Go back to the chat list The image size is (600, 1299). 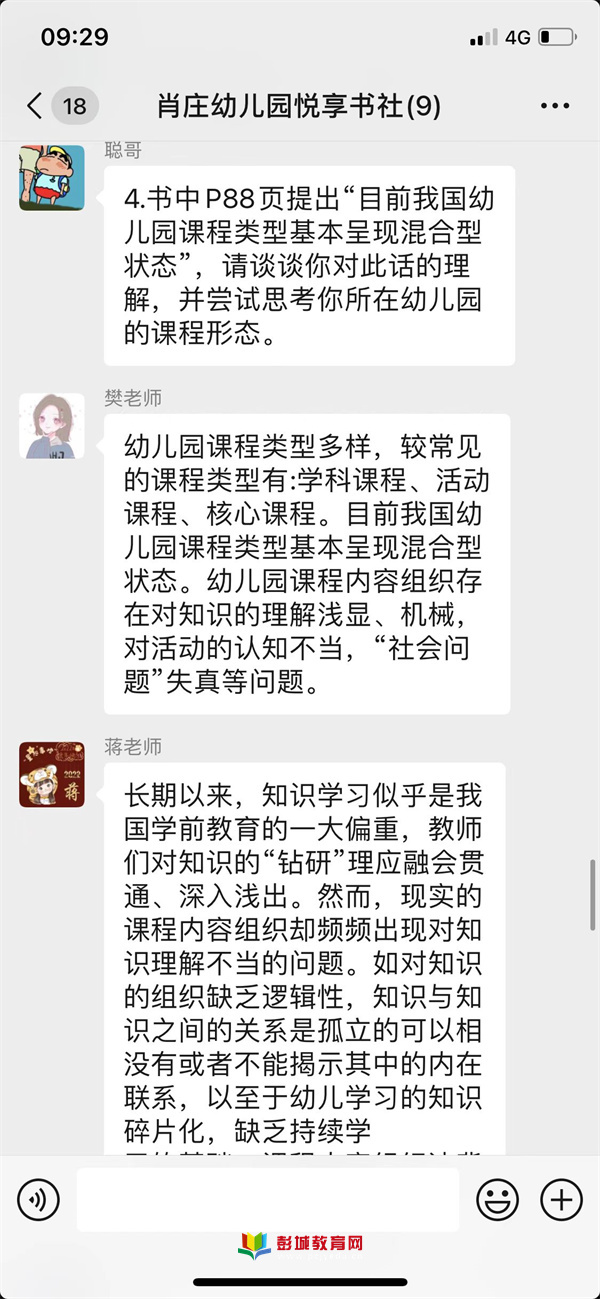click(36, 105)
